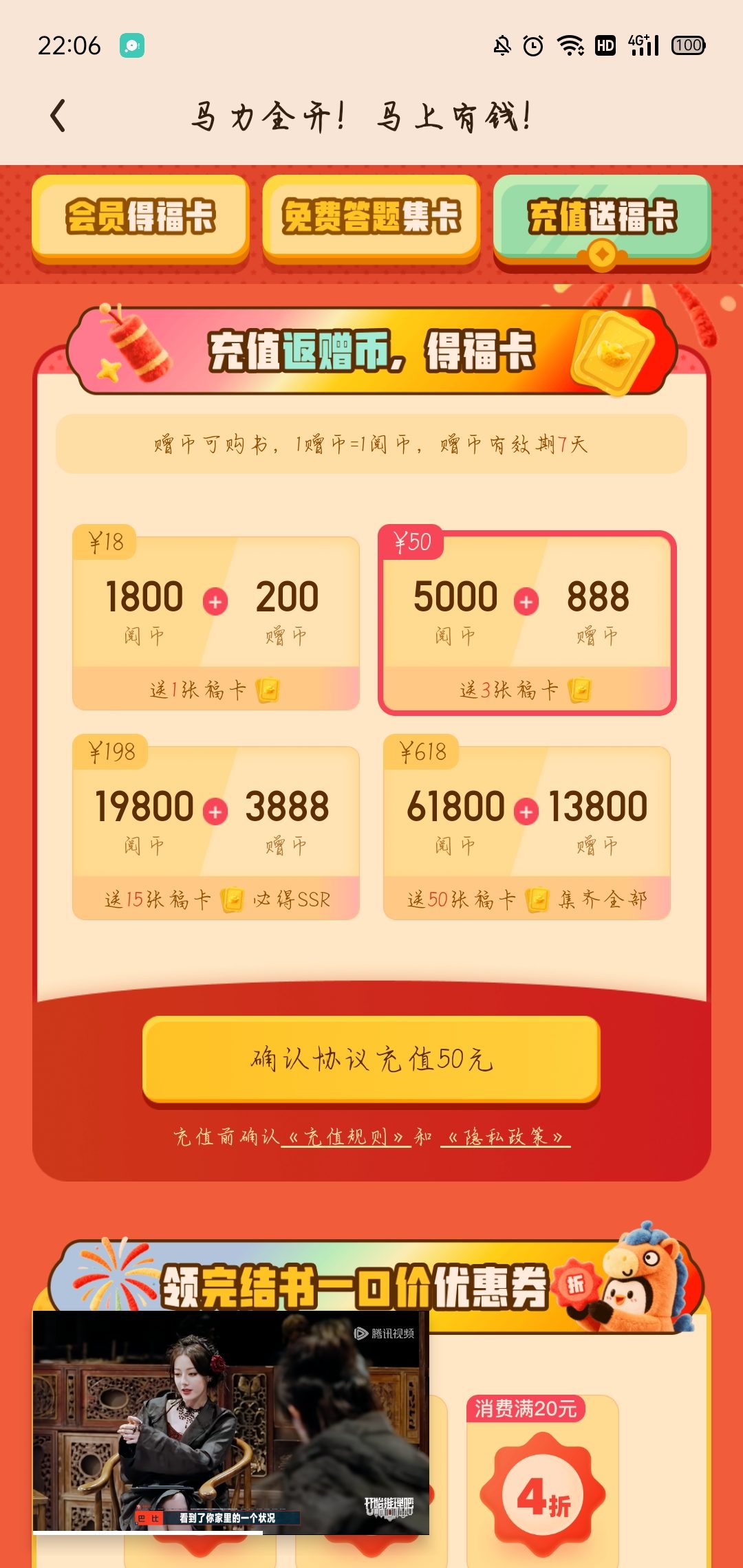Select the 充值送福卡 tab

(x=602, y=219)
